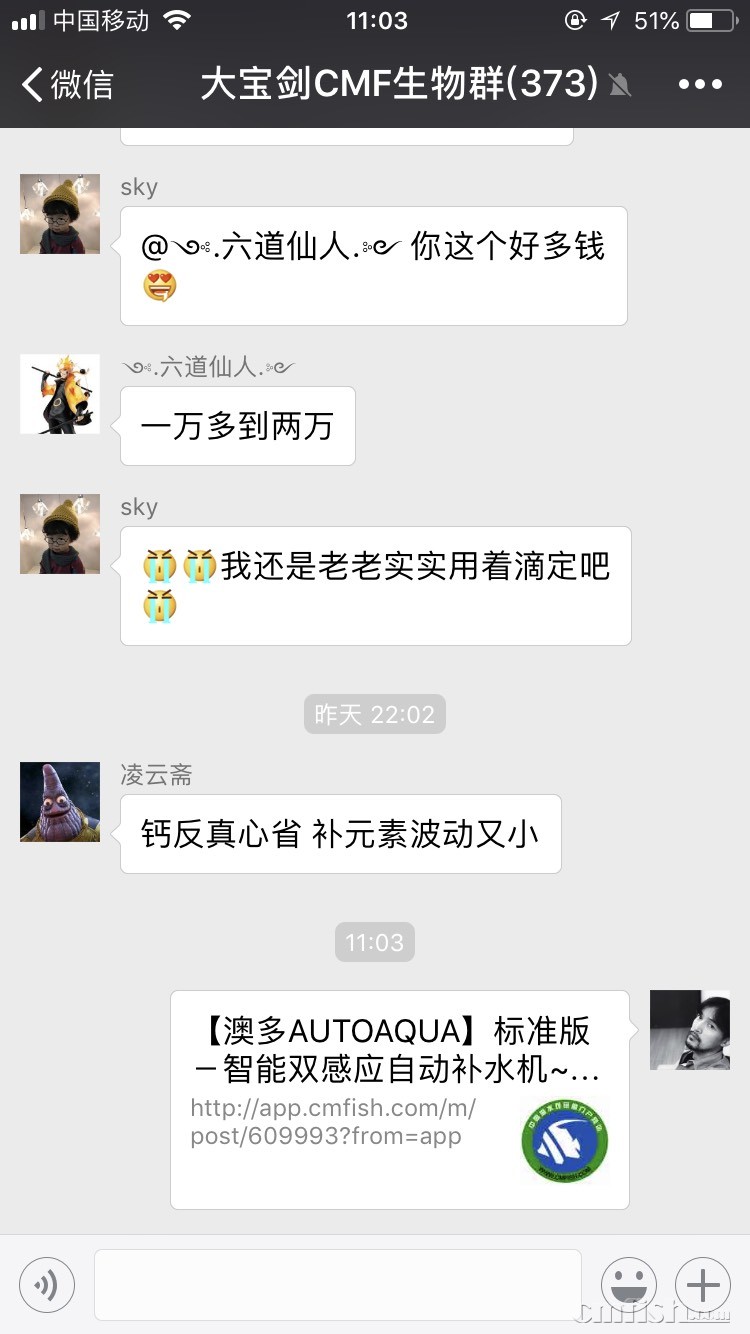Go back to the 微信 chat list
Viewport: 750px width, 1334px height.
(x=66, y=84)
